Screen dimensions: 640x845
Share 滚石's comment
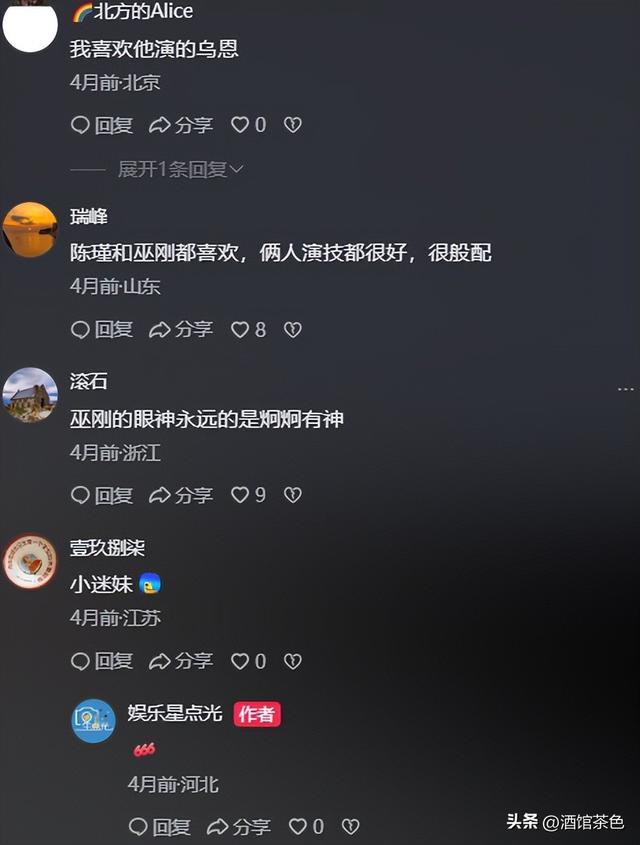(181, 495)
